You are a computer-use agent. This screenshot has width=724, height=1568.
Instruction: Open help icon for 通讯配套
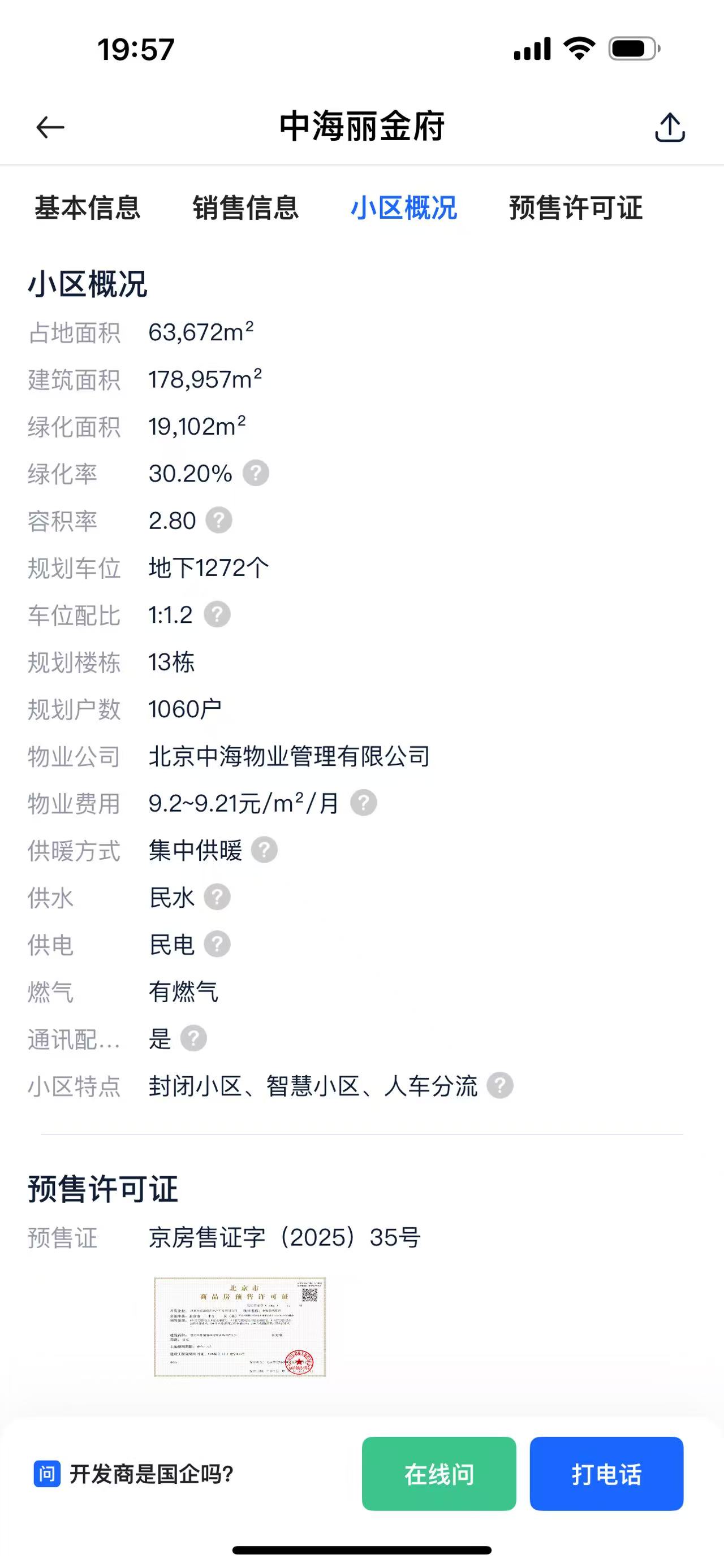193,1038
